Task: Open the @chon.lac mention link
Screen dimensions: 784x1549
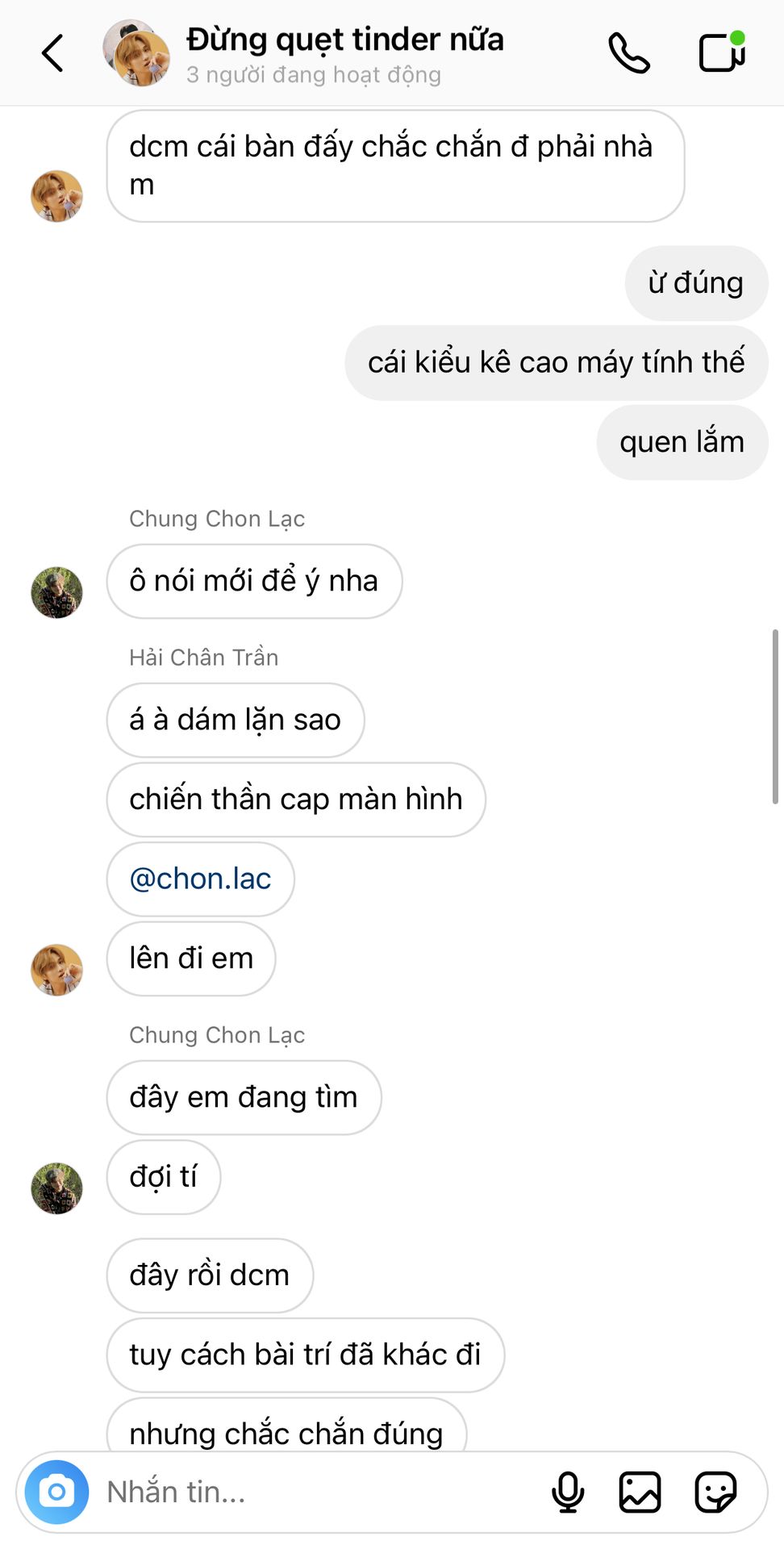Action: 200,879
